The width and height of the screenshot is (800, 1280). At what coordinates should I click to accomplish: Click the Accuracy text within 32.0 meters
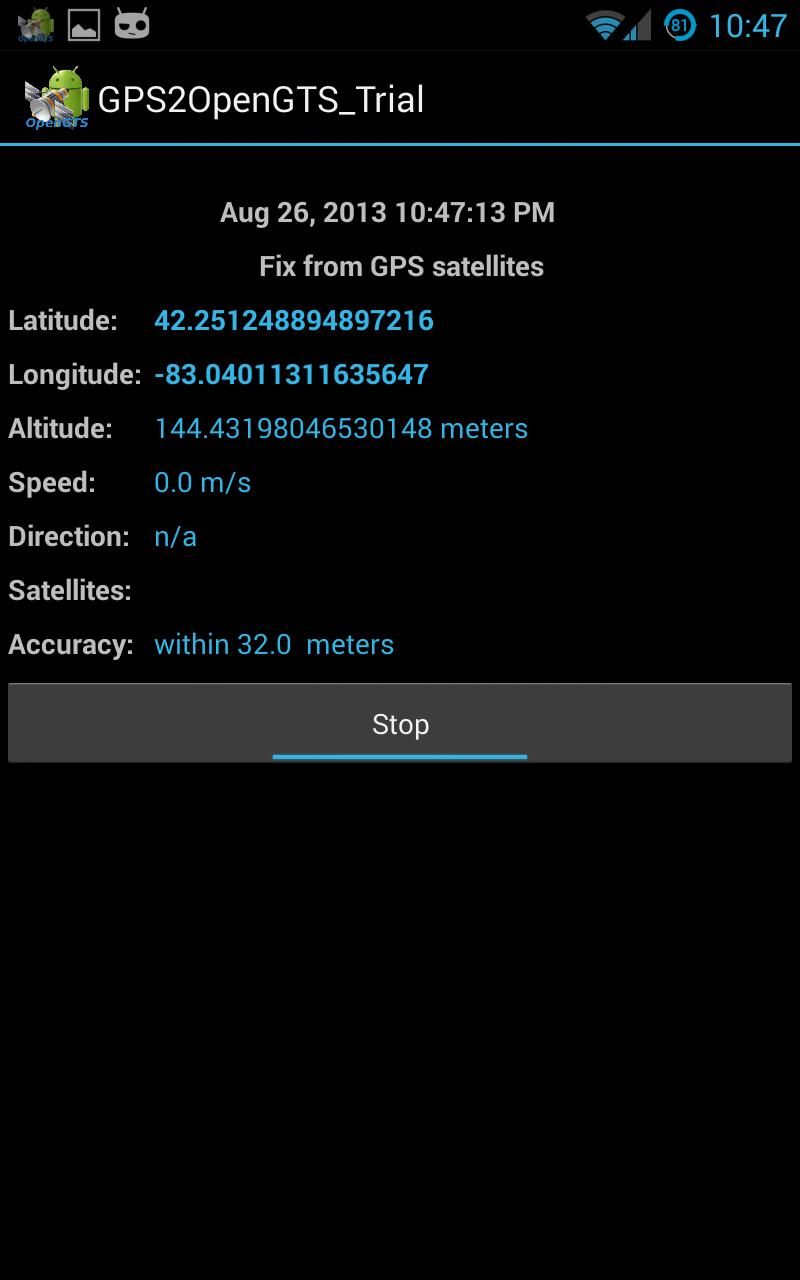click(274, 644)
